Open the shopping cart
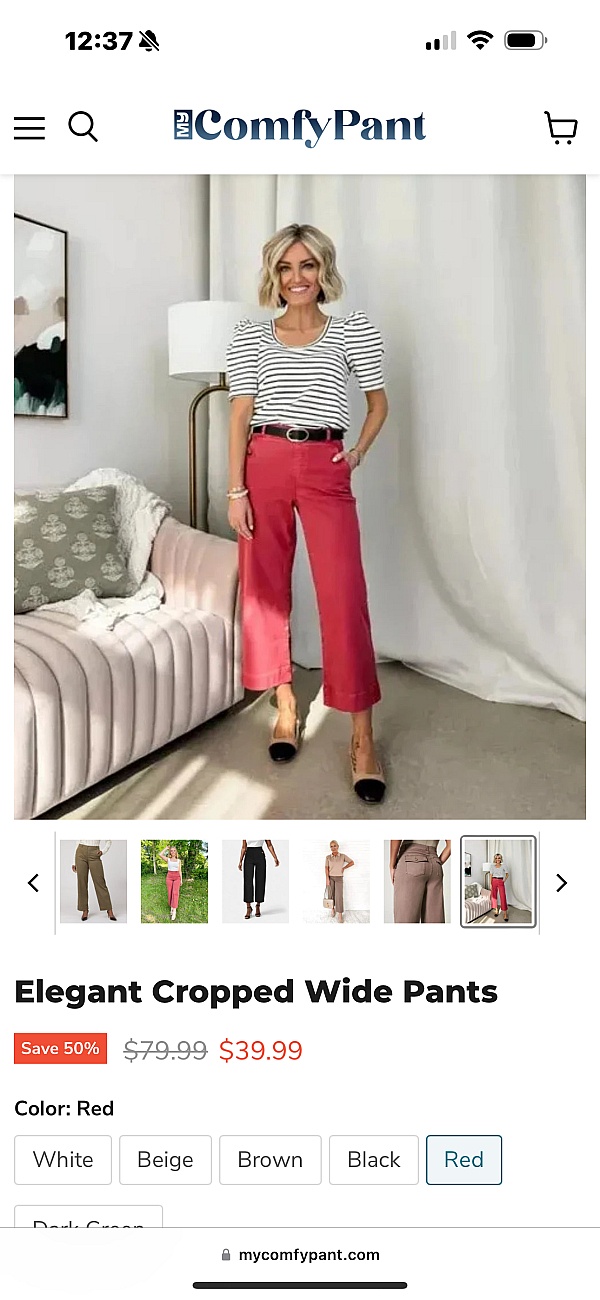This screenshot has width=600, height=1300. coord(560,128)
